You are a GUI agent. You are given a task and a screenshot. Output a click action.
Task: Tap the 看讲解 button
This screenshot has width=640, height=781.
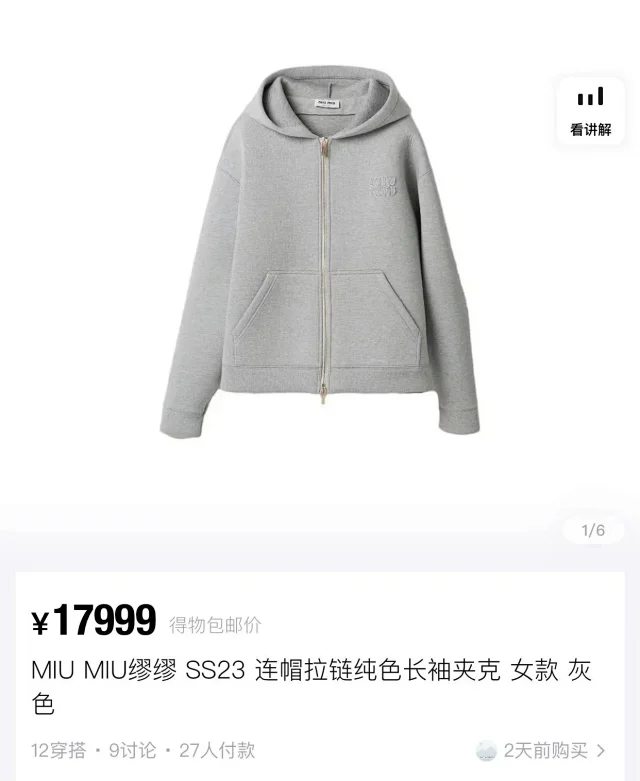click(590, 111)
